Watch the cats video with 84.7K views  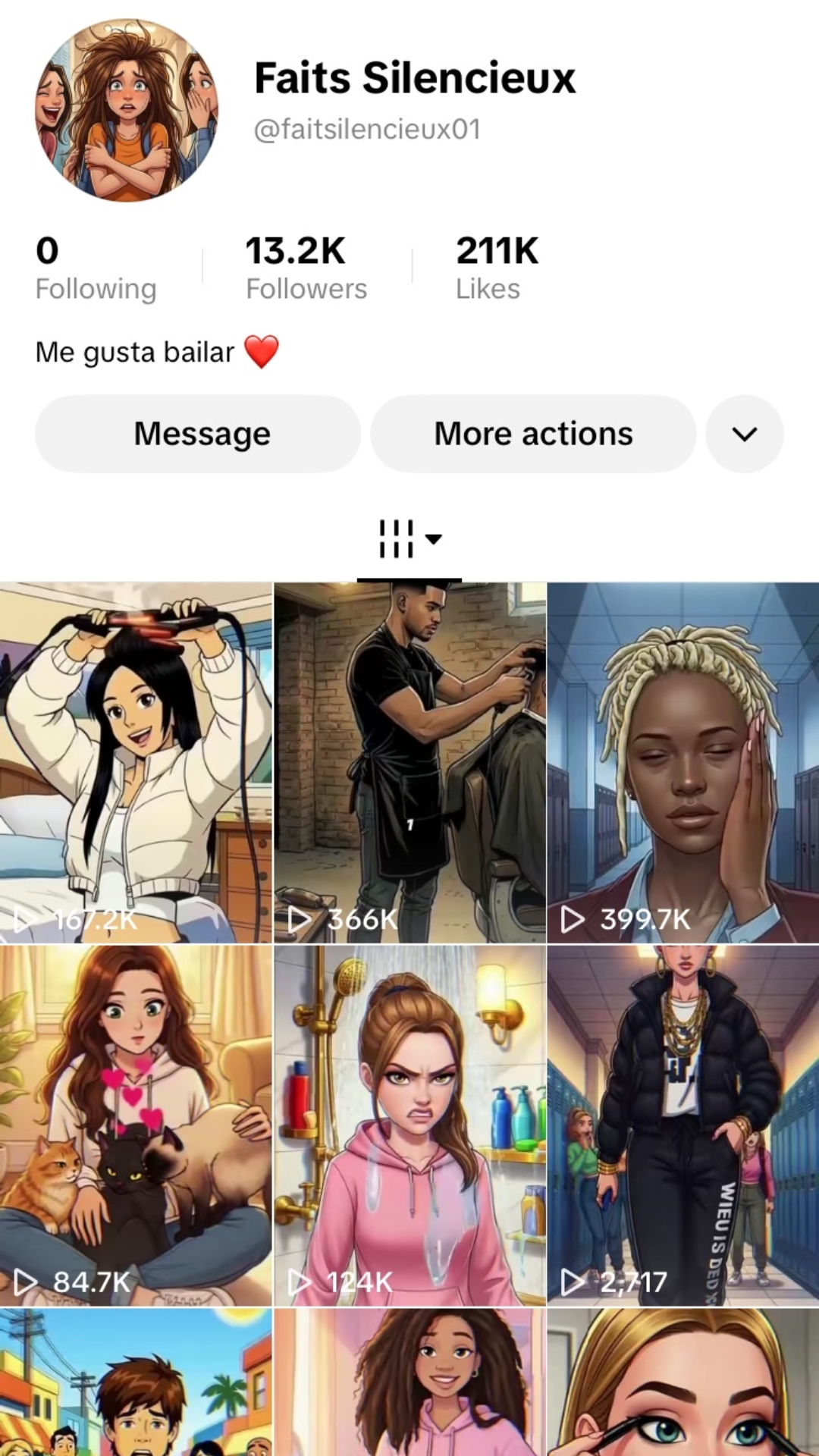[136, 1125]
